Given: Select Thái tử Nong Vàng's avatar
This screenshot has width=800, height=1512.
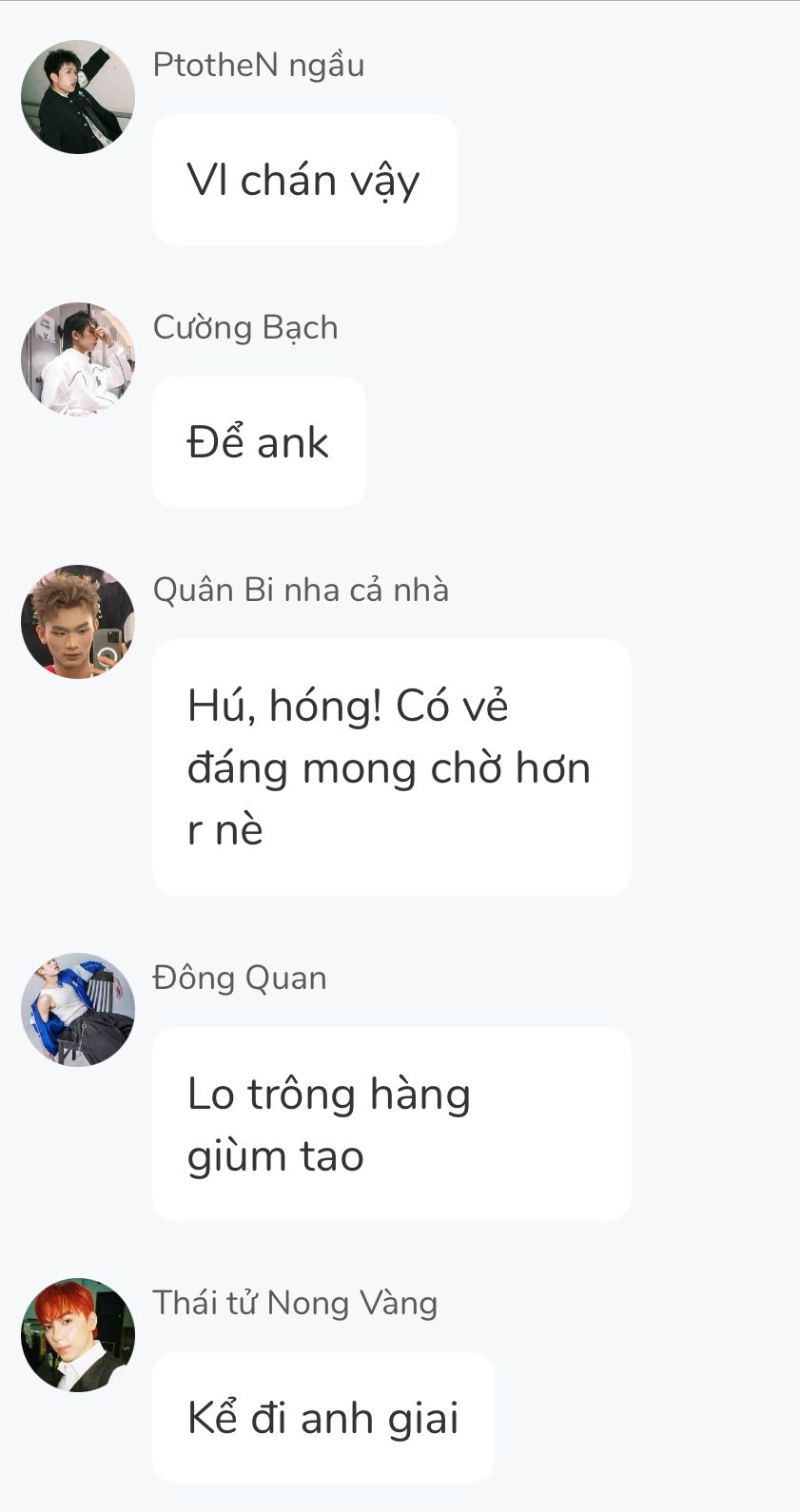Looking at the screenshot, I should pyautogui.click(x=78, y=1335).
